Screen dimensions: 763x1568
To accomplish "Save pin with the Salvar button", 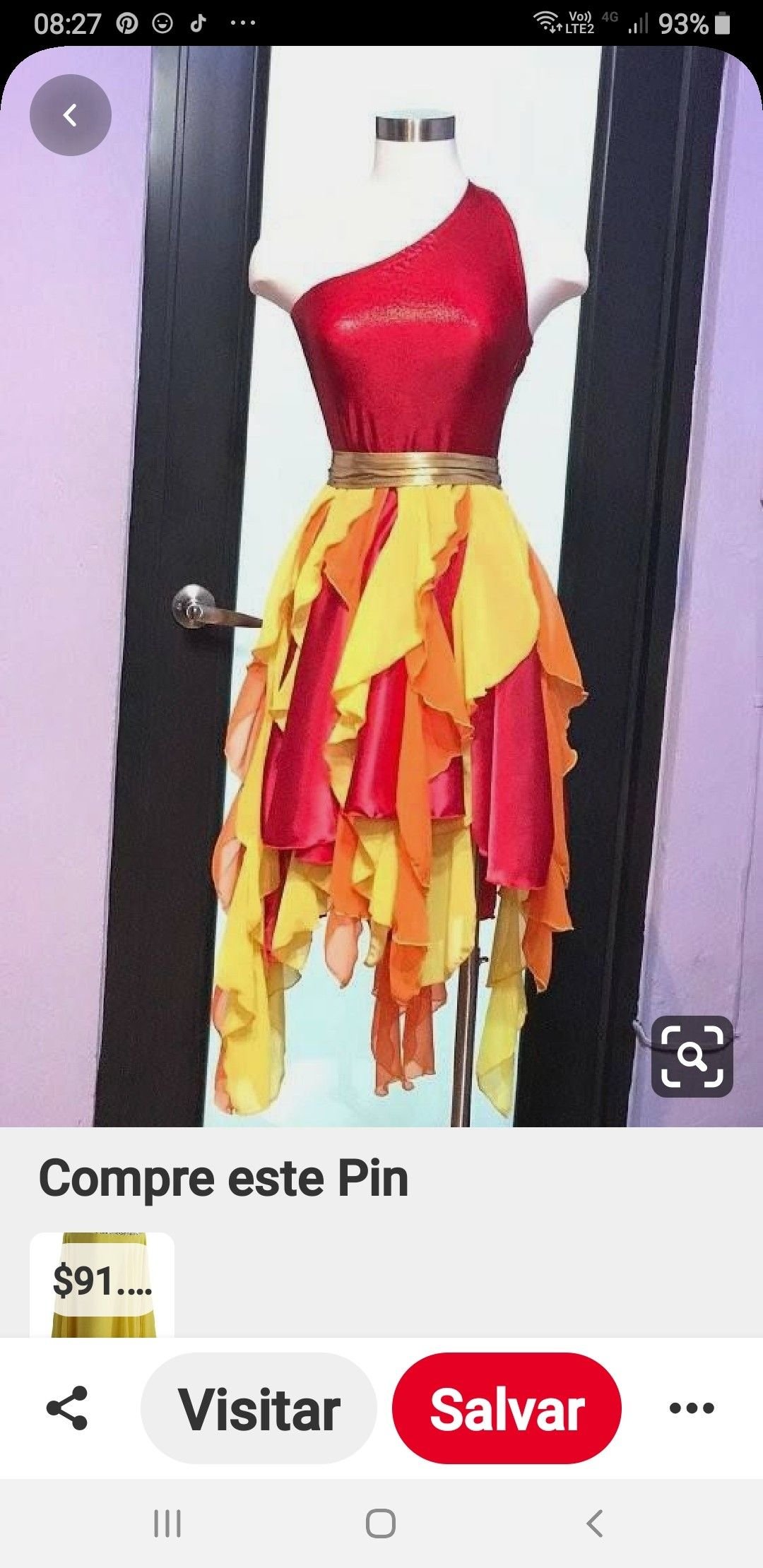I will pos(507,1408).
